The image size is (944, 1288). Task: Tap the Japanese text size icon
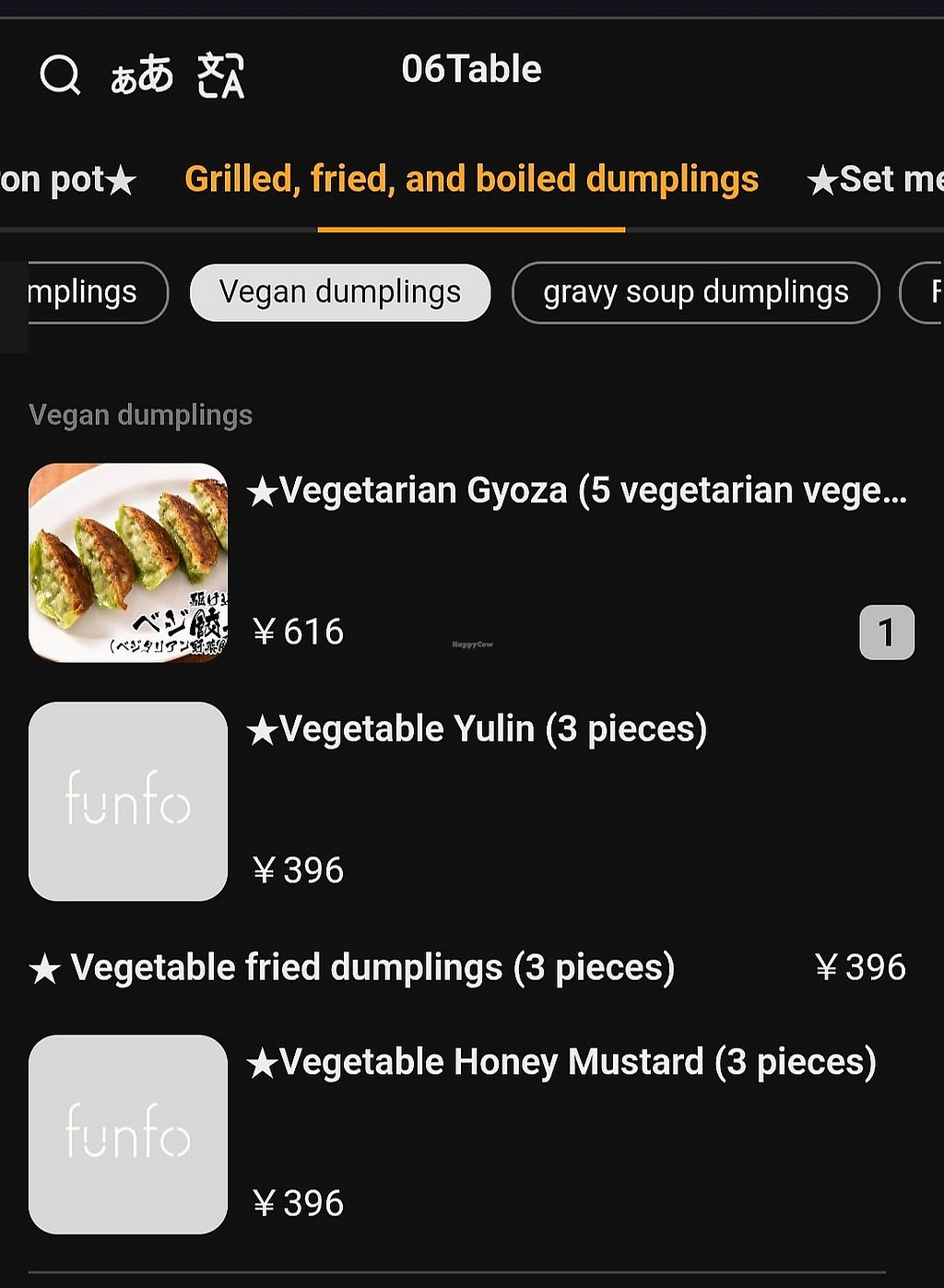[x=142, y=75]
